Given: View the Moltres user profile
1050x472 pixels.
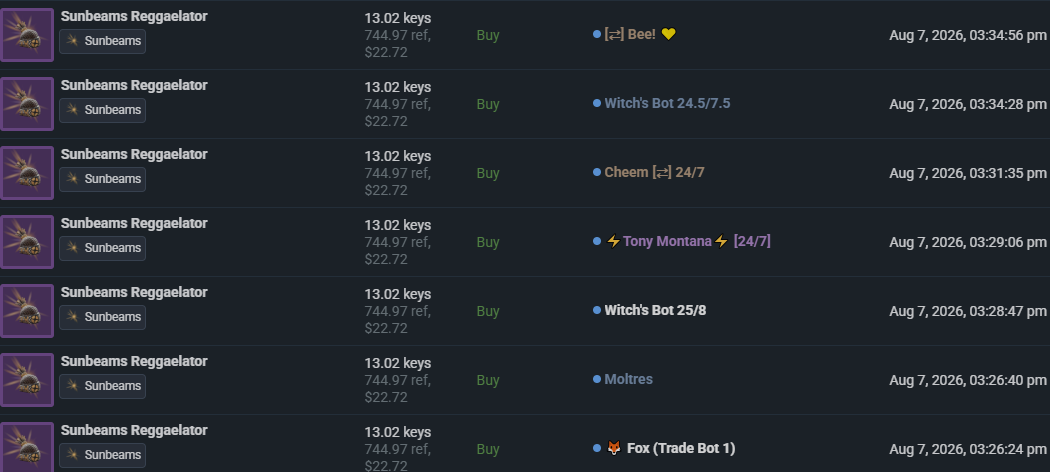Looking at the screenshot, I should [x=628, y=379].
